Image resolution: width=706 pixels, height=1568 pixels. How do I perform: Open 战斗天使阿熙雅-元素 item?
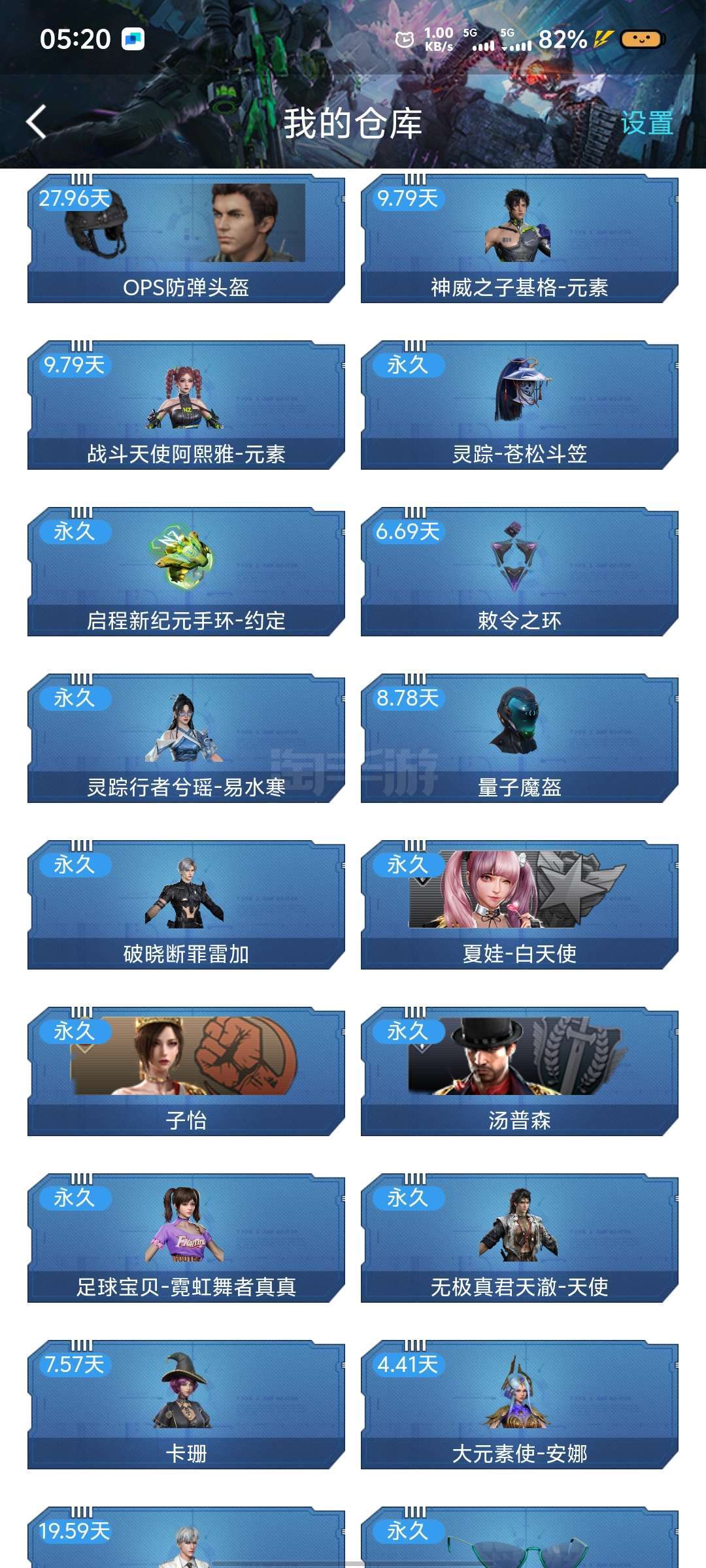click(x=186, y=406)
